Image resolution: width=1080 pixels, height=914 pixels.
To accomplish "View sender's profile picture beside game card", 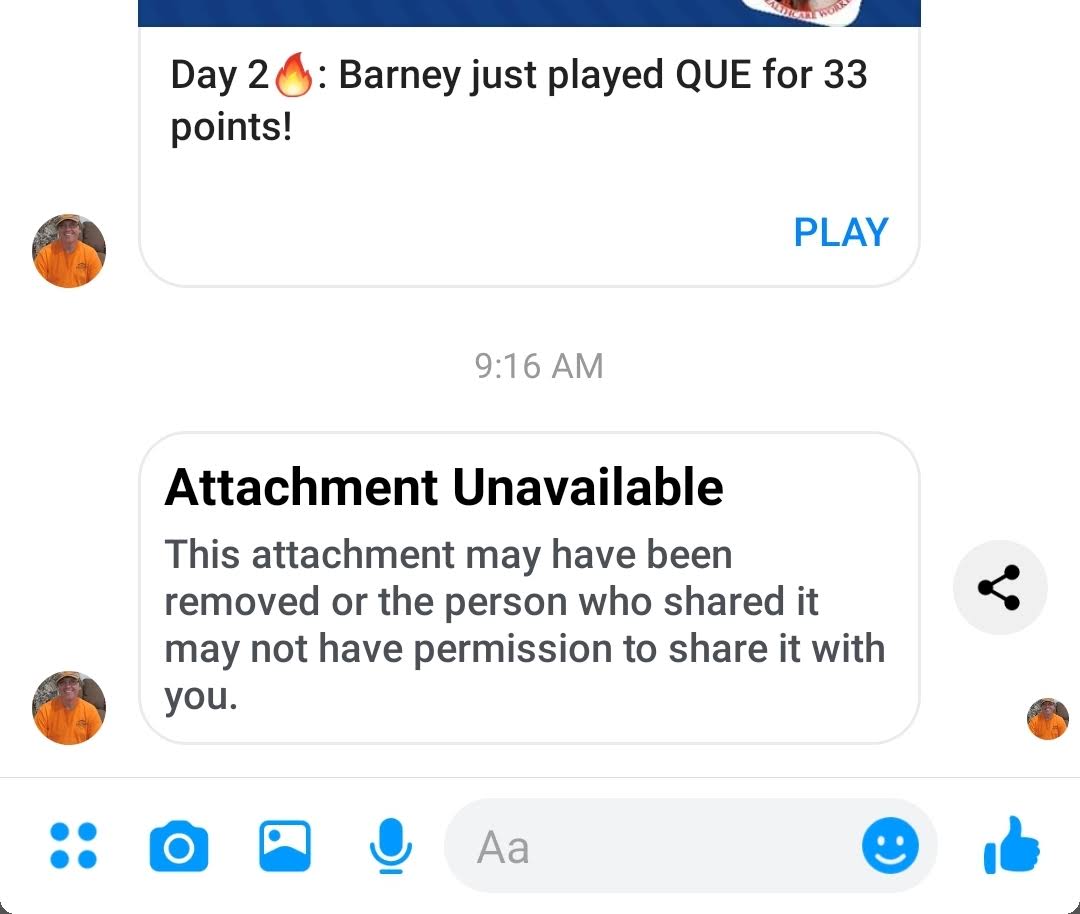I will pos(69,251).
